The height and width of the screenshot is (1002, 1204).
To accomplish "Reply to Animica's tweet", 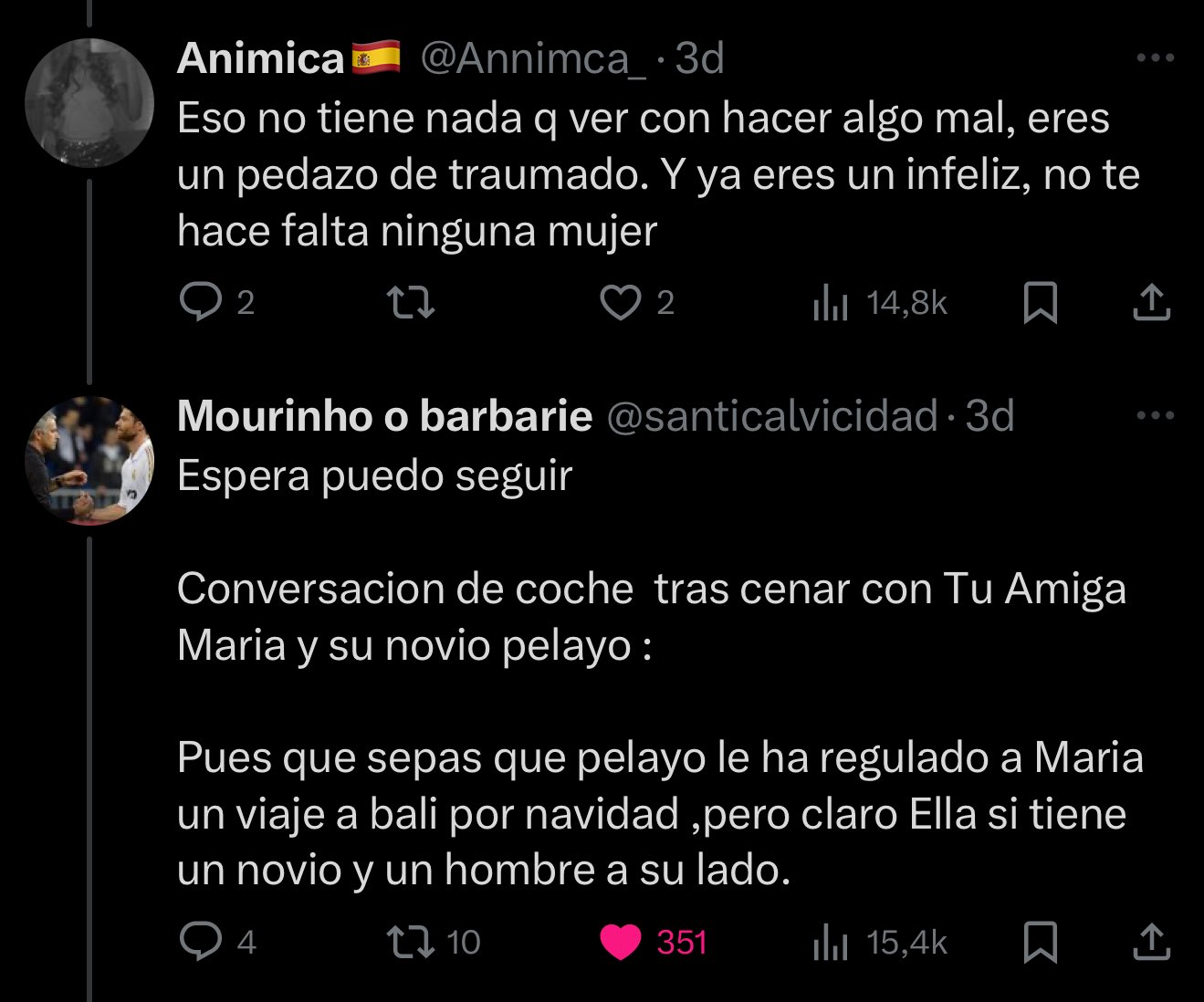I will (200, 302).
